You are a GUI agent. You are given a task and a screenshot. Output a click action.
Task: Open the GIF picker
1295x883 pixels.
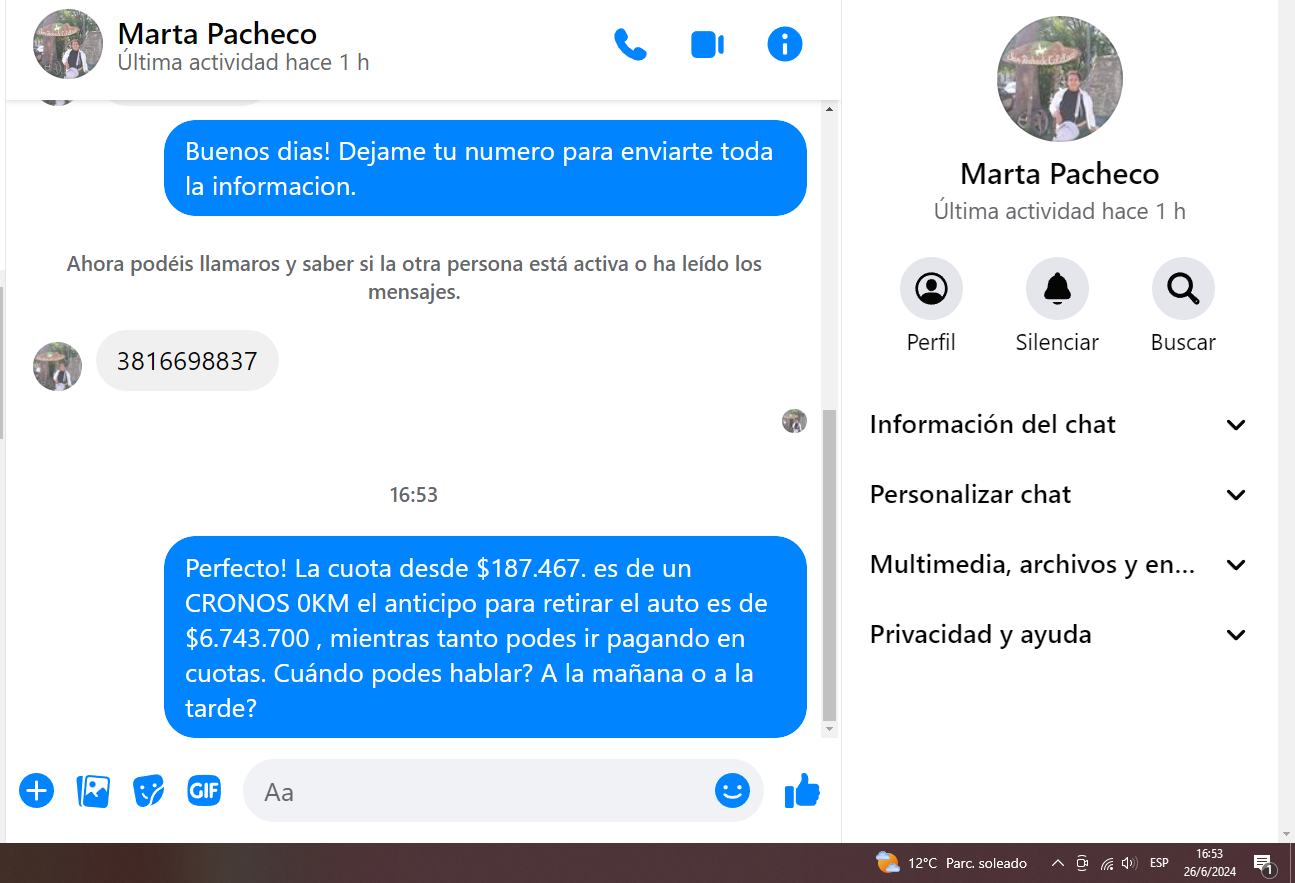click(x=204, y=792)
